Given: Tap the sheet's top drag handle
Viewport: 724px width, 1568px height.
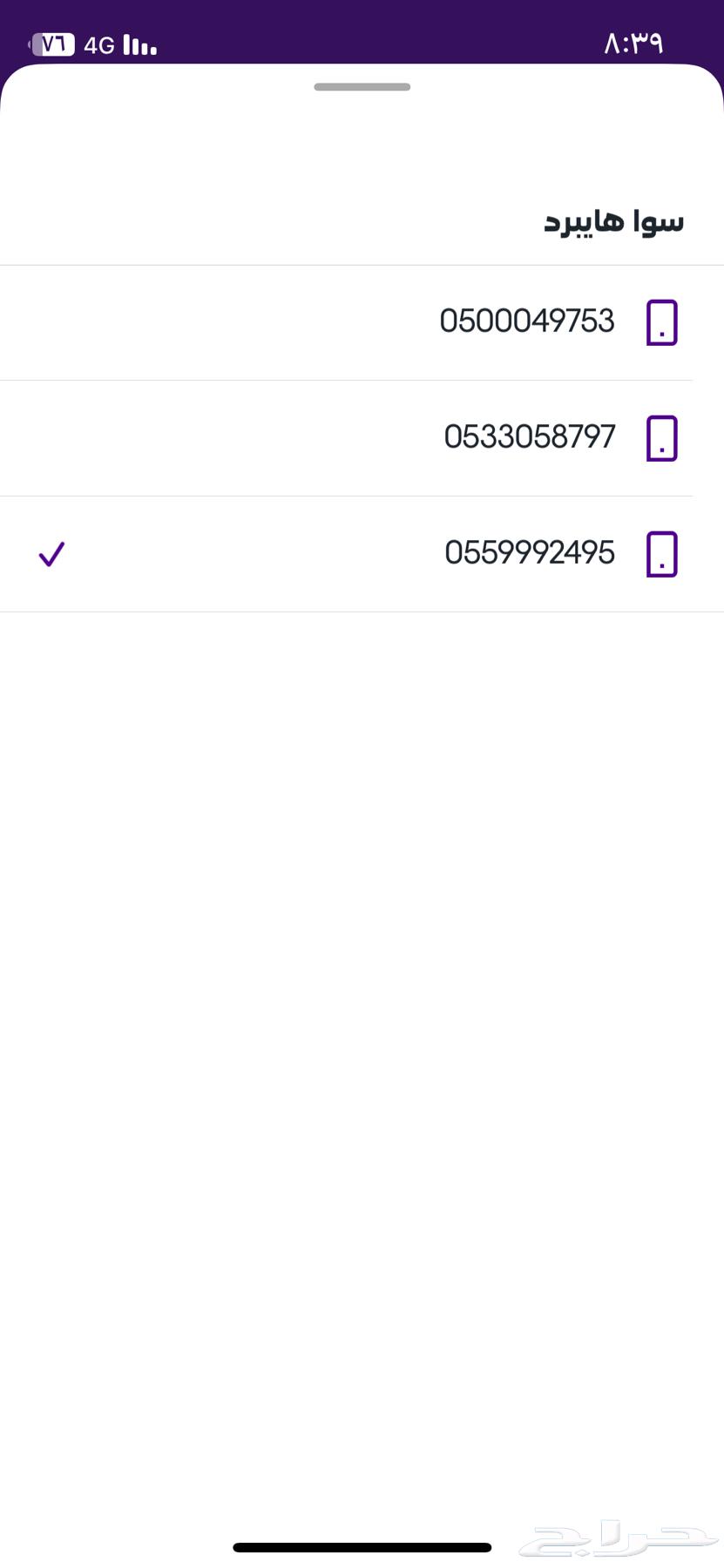Looking at the screenshot, I should (362, 87).
